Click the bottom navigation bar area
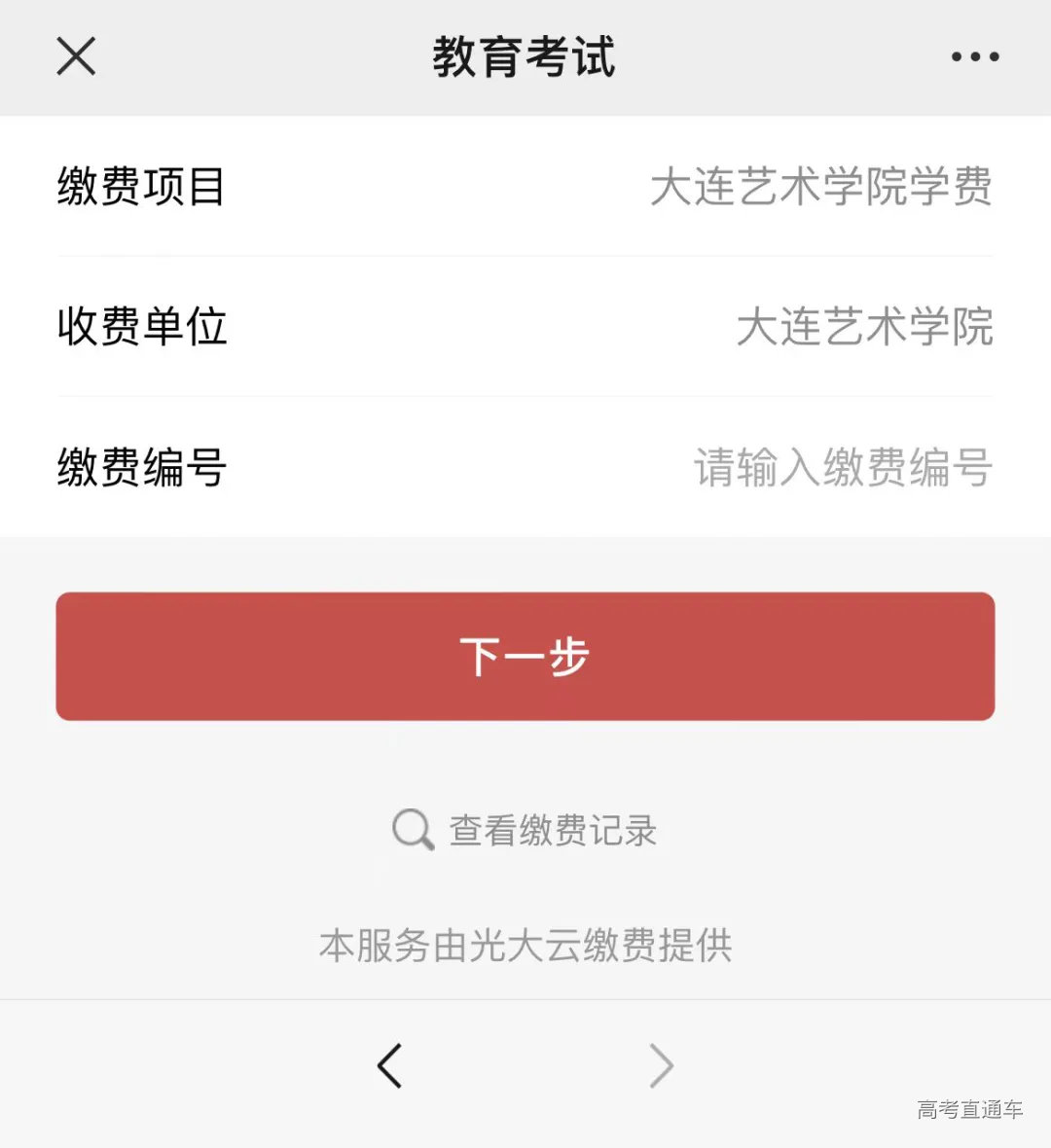 click(x=525, y=1064)
